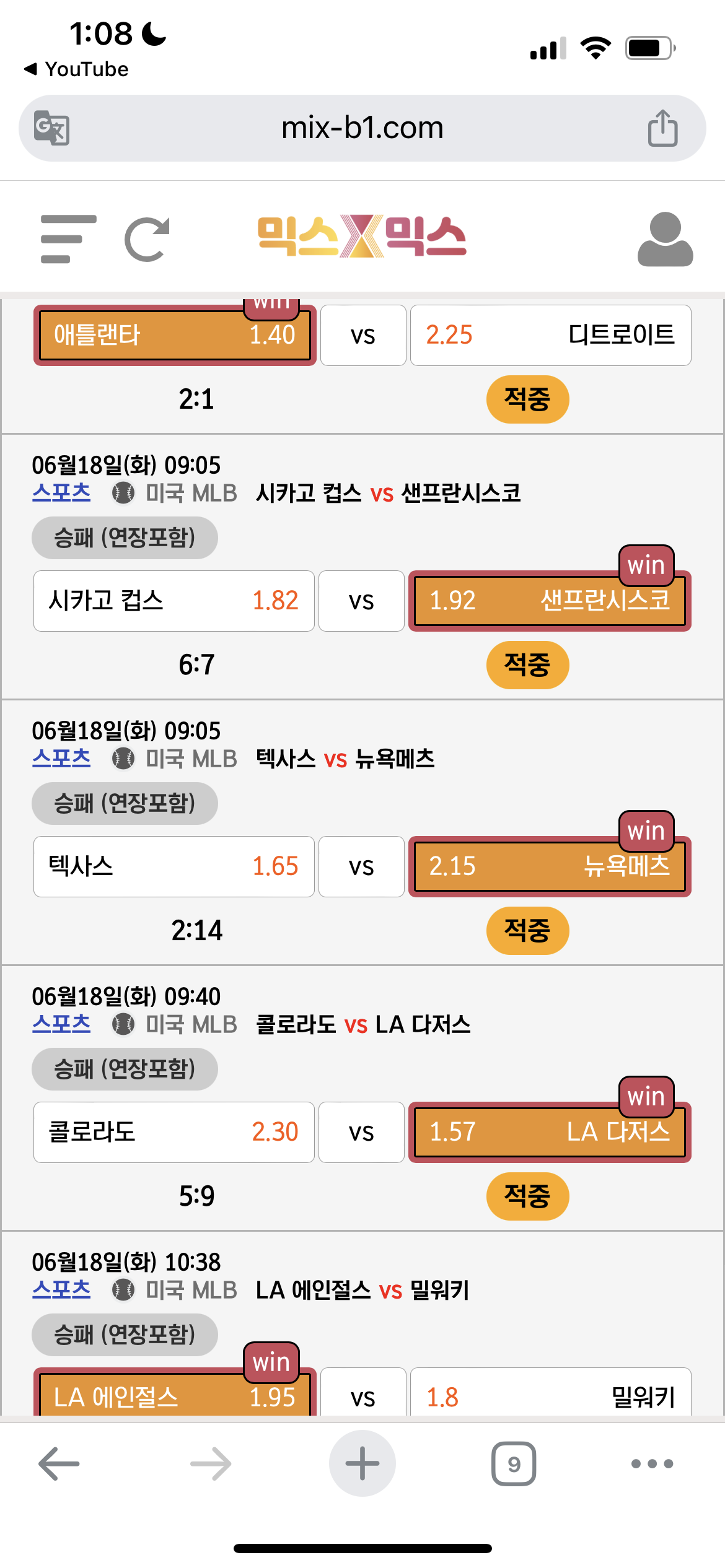Show the 9 open tabs

(514, 1463)
